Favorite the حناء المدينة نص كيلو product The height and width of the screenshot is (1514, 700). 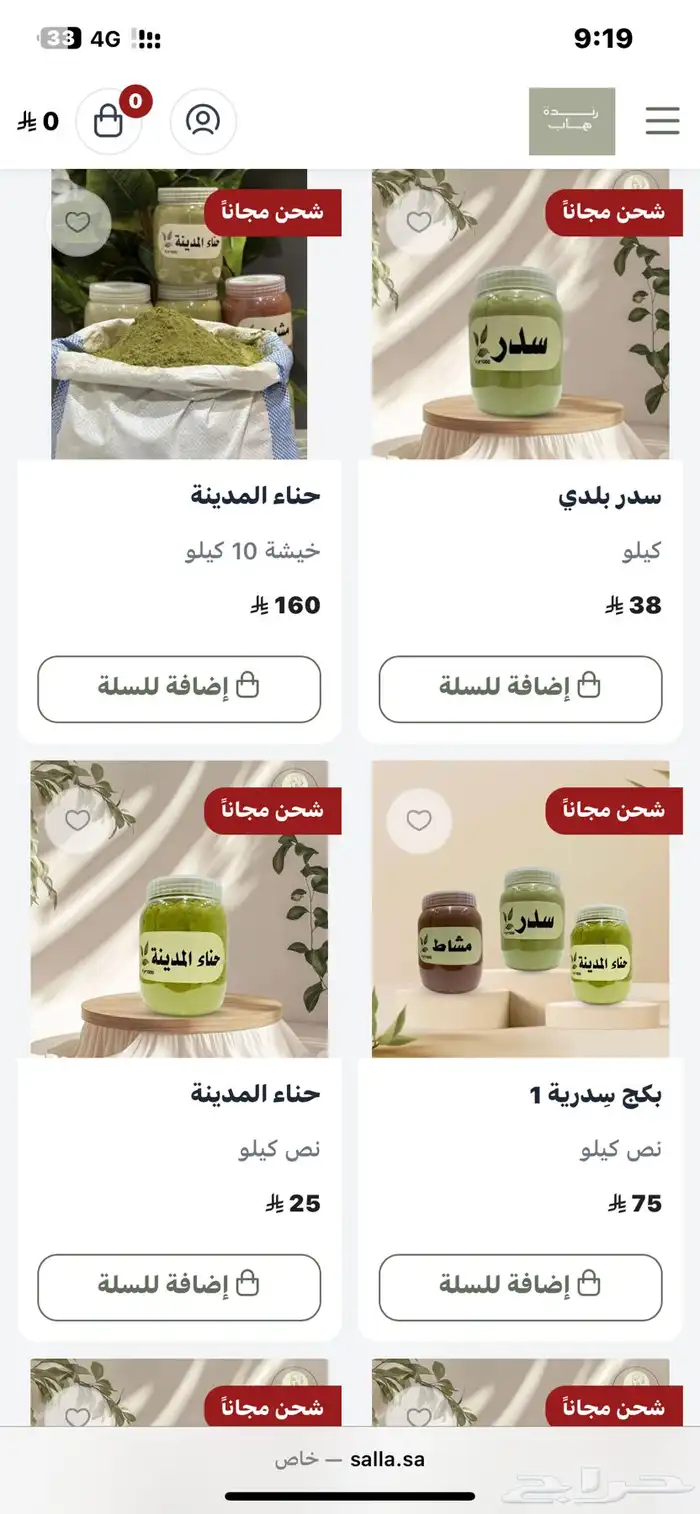click(x=78, y=821)
